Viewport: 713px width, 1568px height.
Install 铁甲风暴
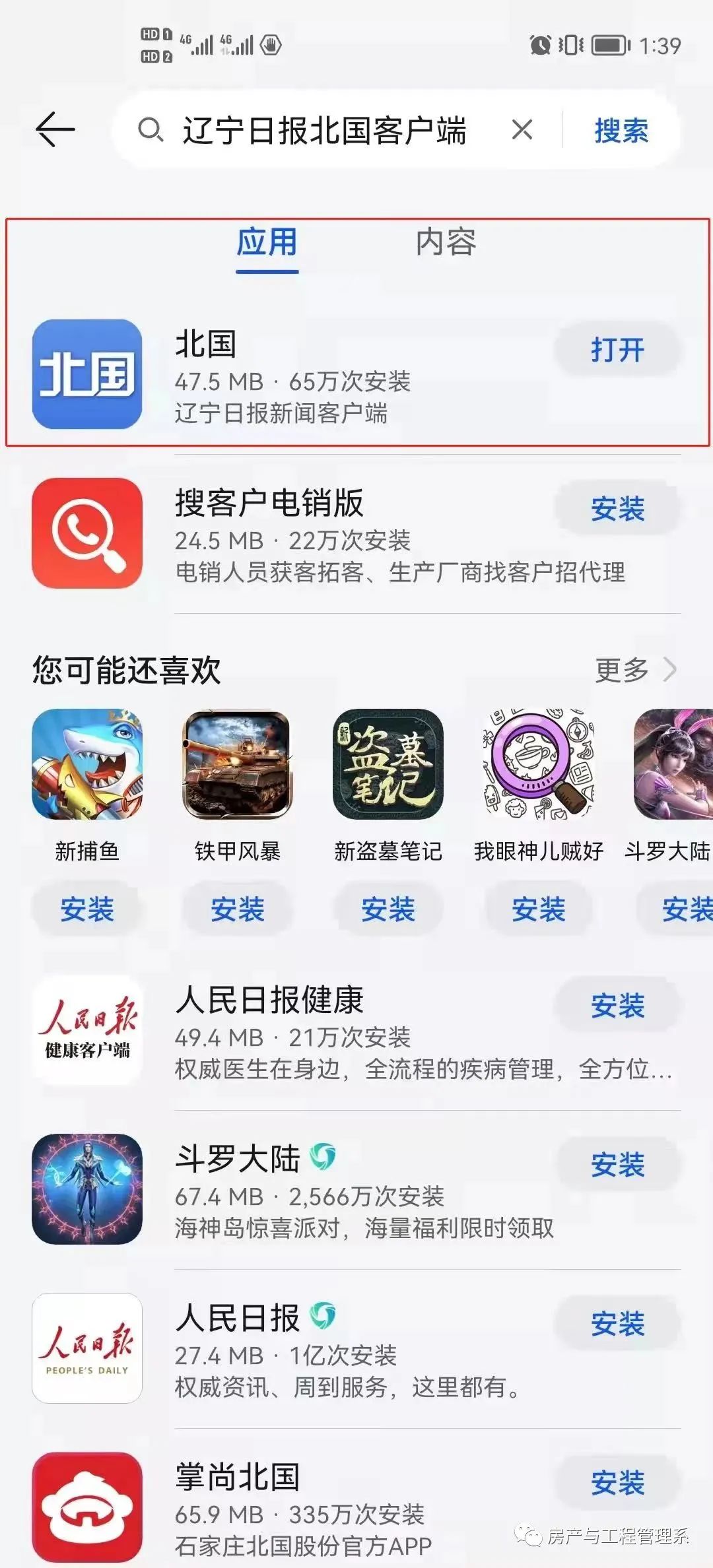point(237,909)
